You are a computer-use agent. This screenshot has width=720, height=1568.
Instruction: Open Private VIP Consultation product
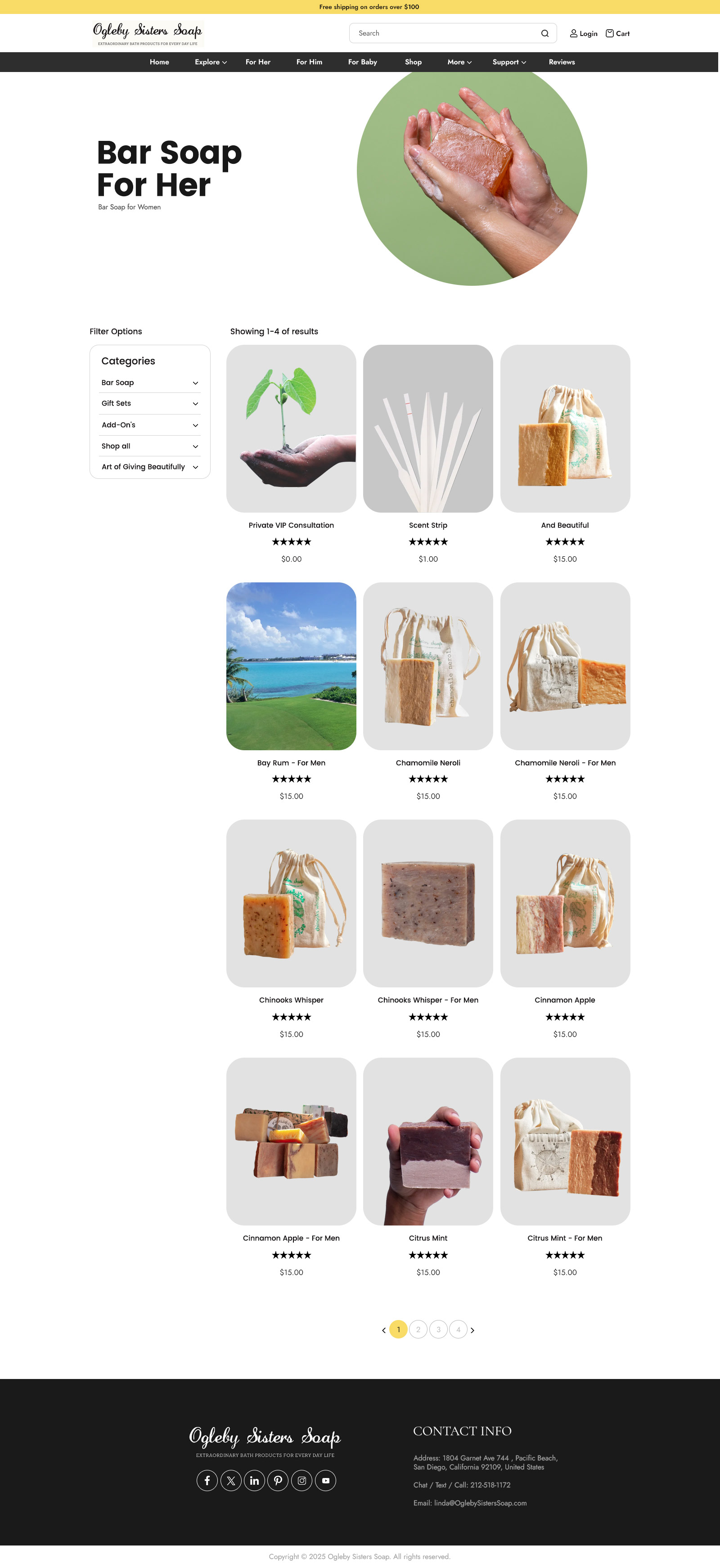[x=291, y=428]
